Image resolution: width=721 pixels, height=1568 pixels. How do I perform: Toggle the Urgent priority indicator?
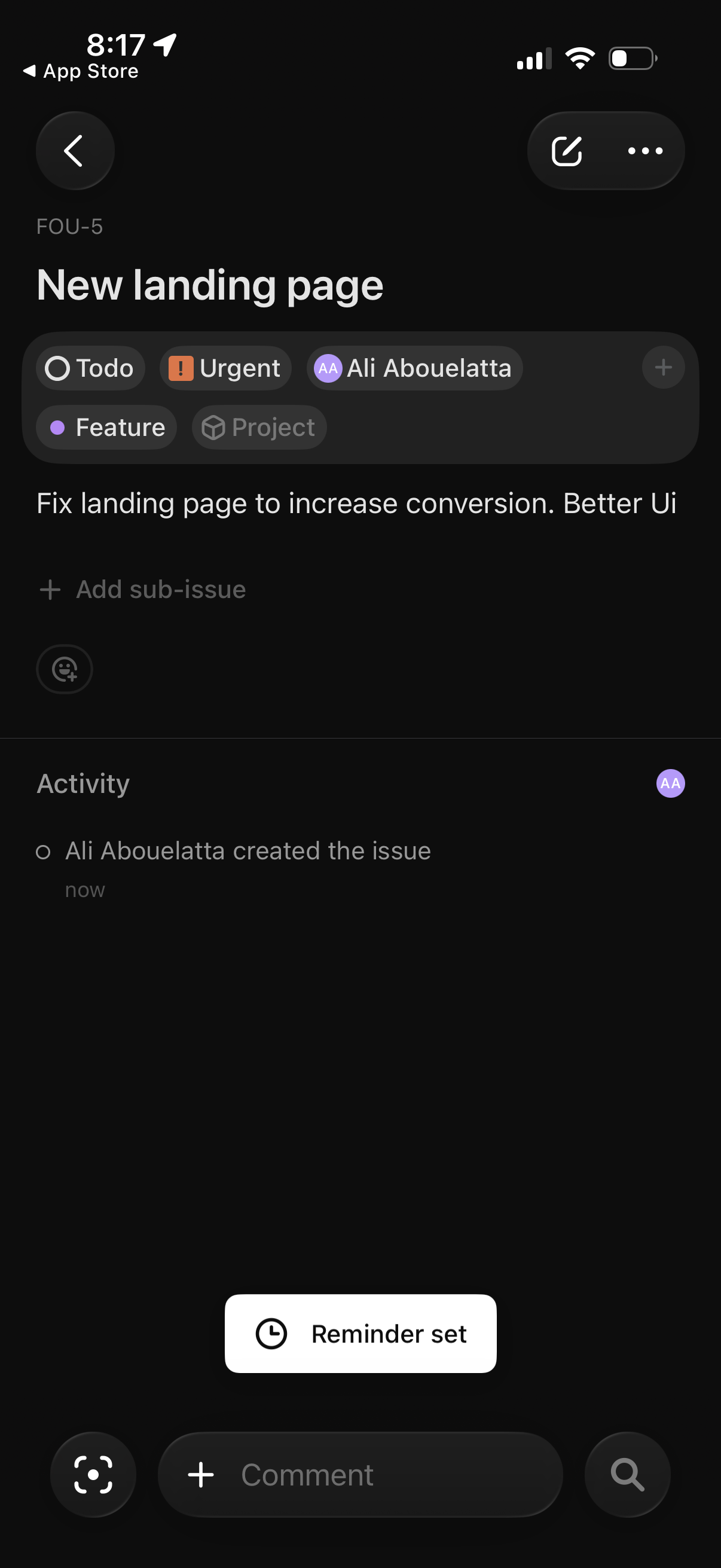tap(181, 368)
